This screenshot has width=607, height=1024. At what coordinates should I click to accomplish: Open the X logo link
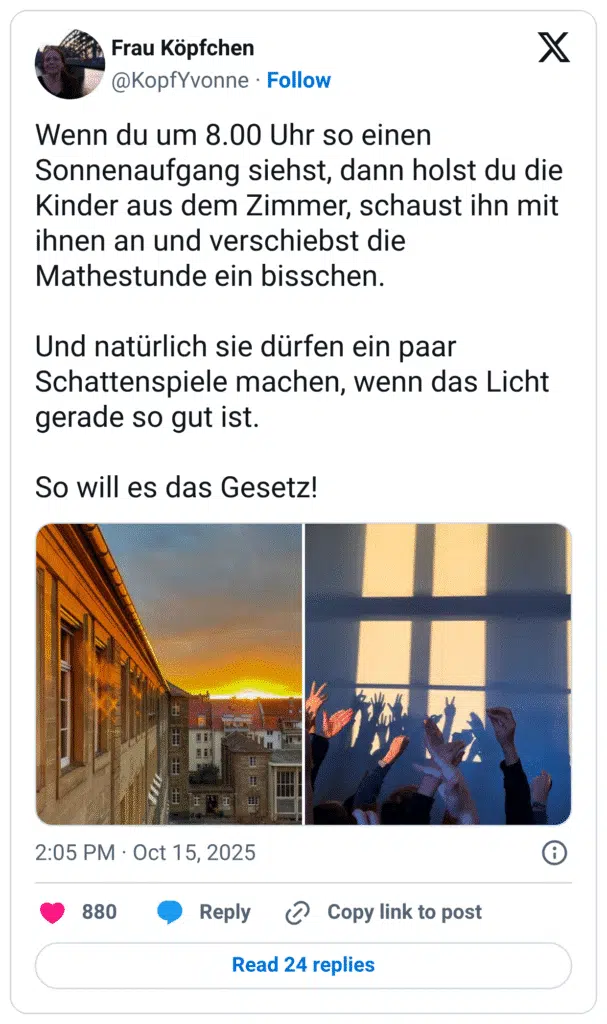pos(553,47)
